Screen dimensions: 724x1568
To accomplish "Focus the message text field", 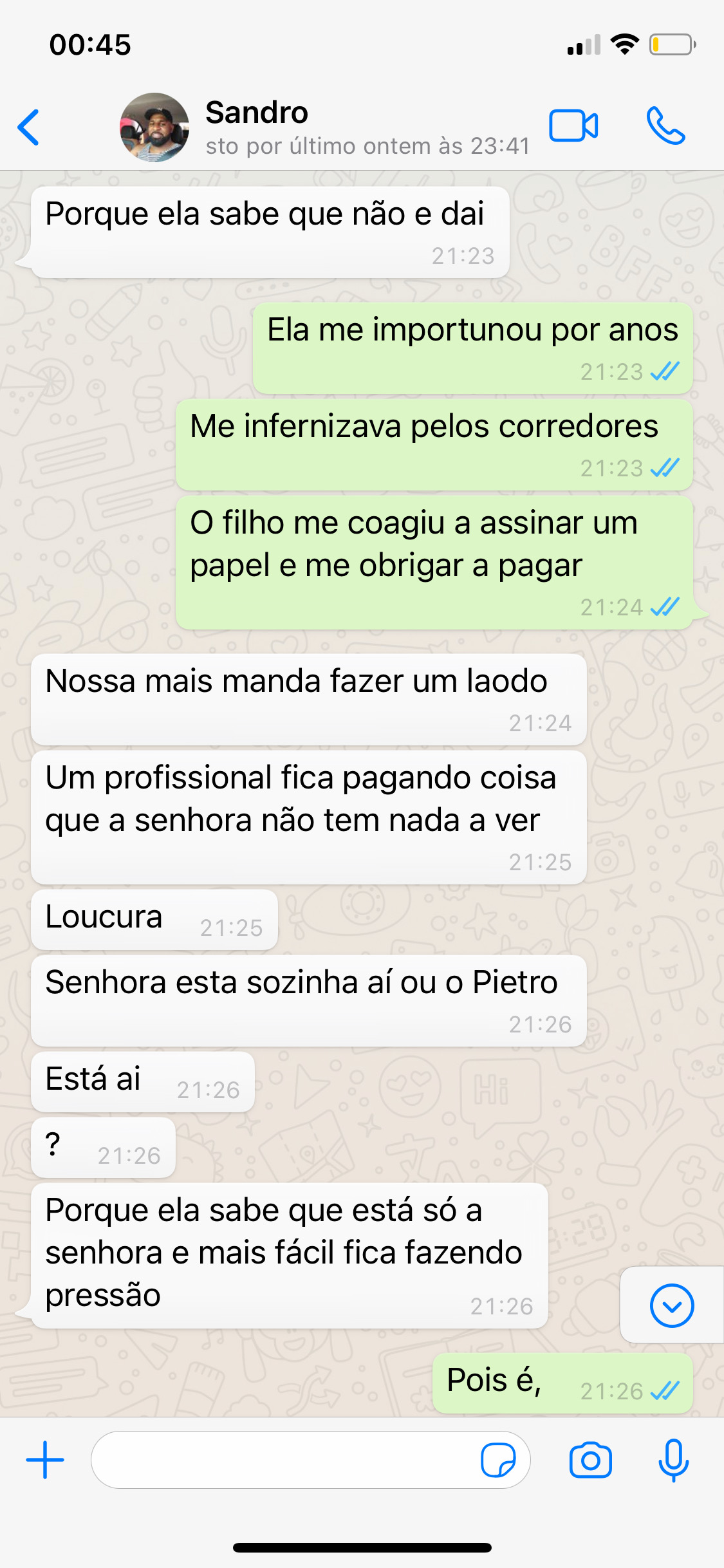I will (x=283, y=1460).
